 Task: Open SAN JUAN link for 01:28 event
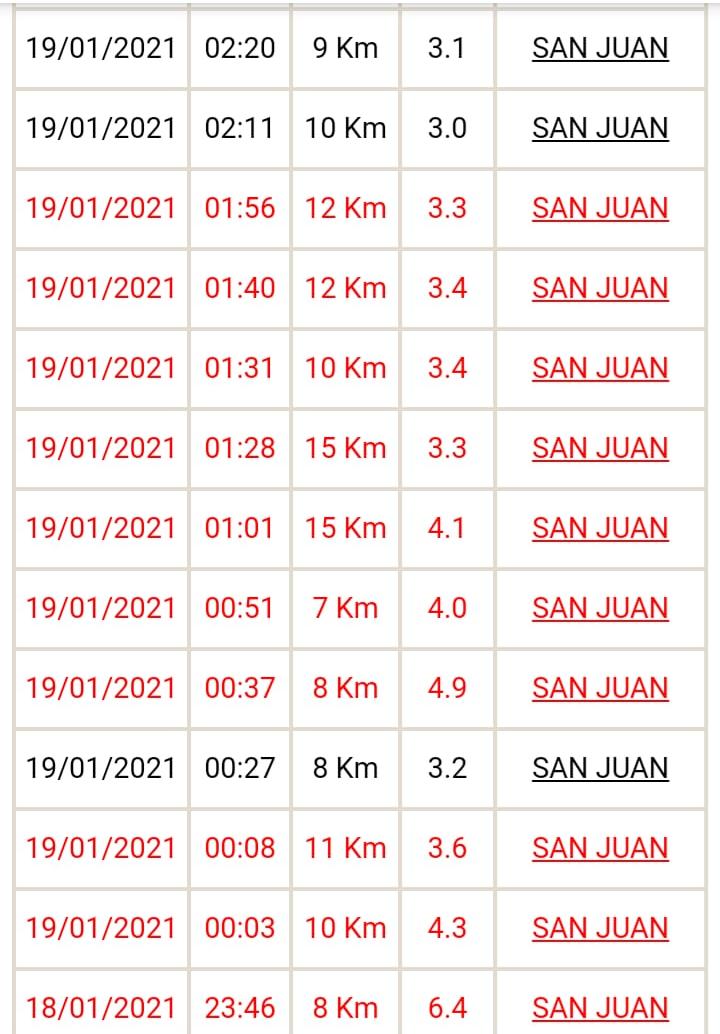coord(600,448)
